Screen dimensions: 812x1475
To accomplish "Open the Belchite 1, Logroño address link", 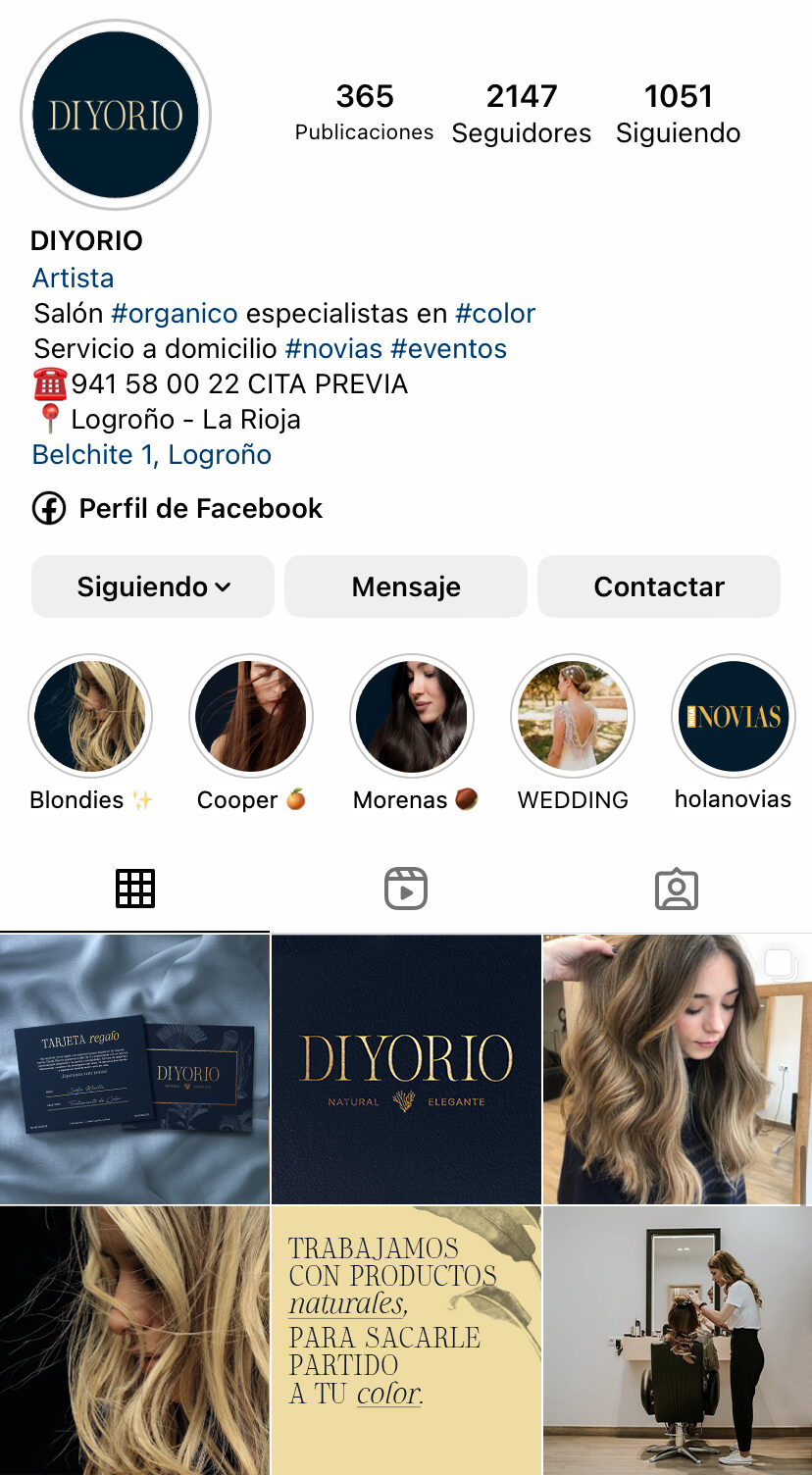I will pos(151,454).
